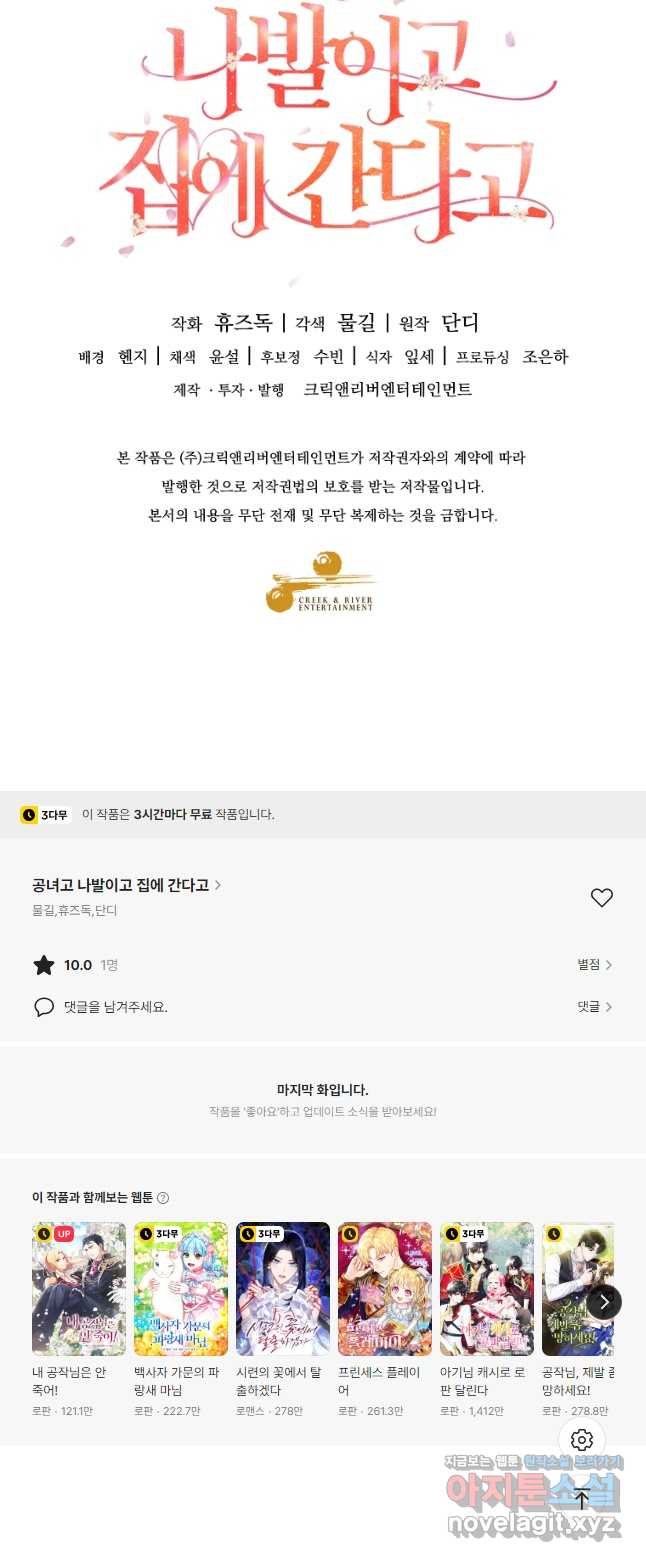The height and width of the screenshot is (1562, 646).
Task: Like this webtoon with the heart icon
Action: click(601, 897)
